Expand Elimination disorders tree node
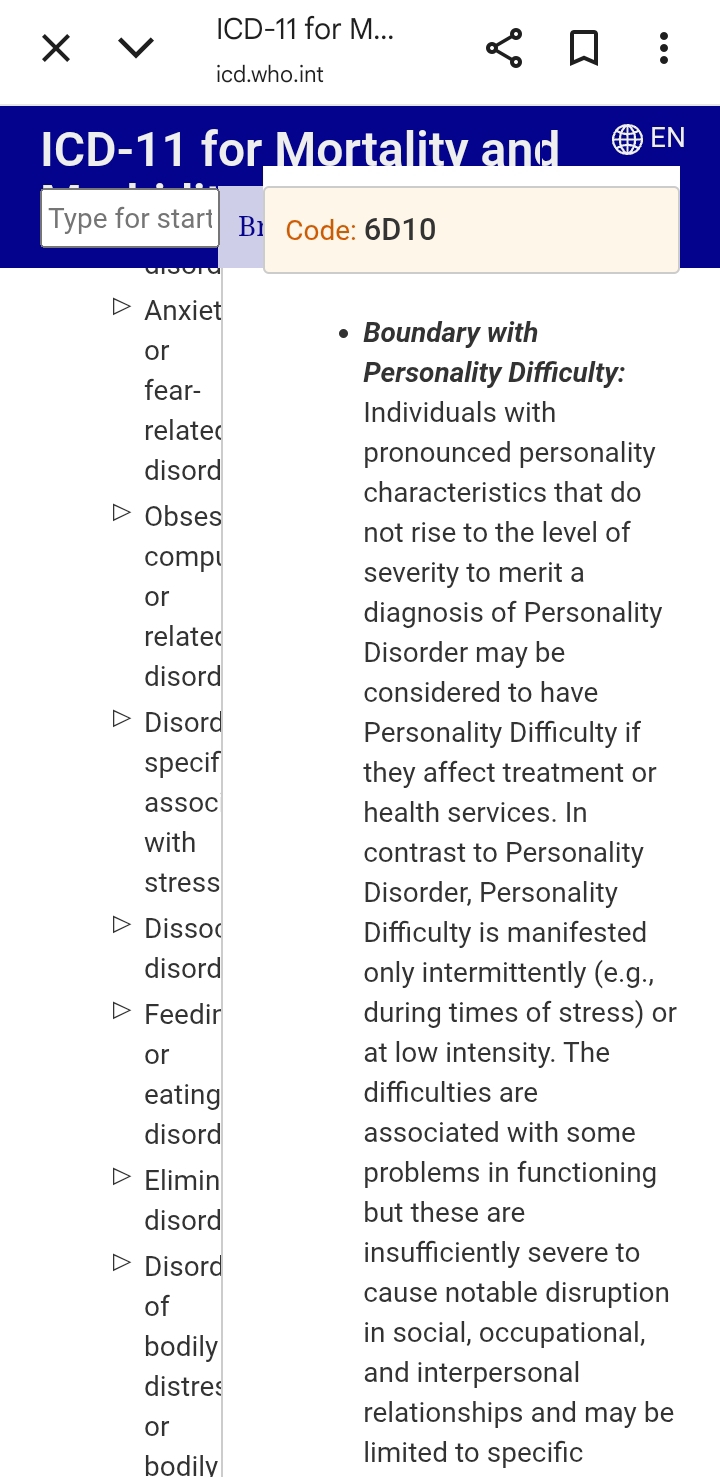The height and width of the screenshot is (1477, 720). tap(122, 1176)
